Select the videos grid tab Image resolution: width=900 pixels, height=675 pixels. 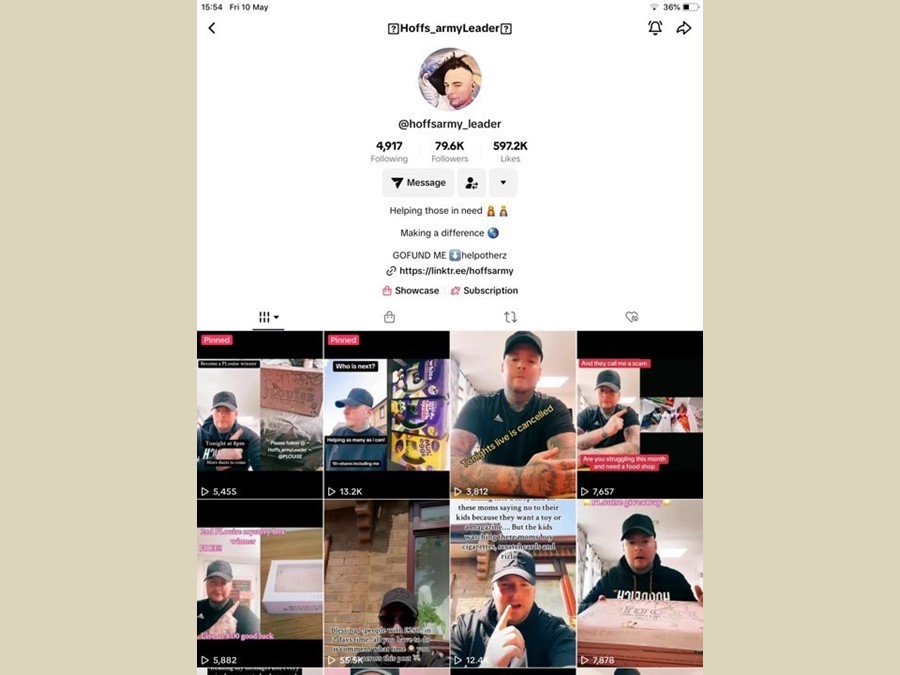coord(267,317)
